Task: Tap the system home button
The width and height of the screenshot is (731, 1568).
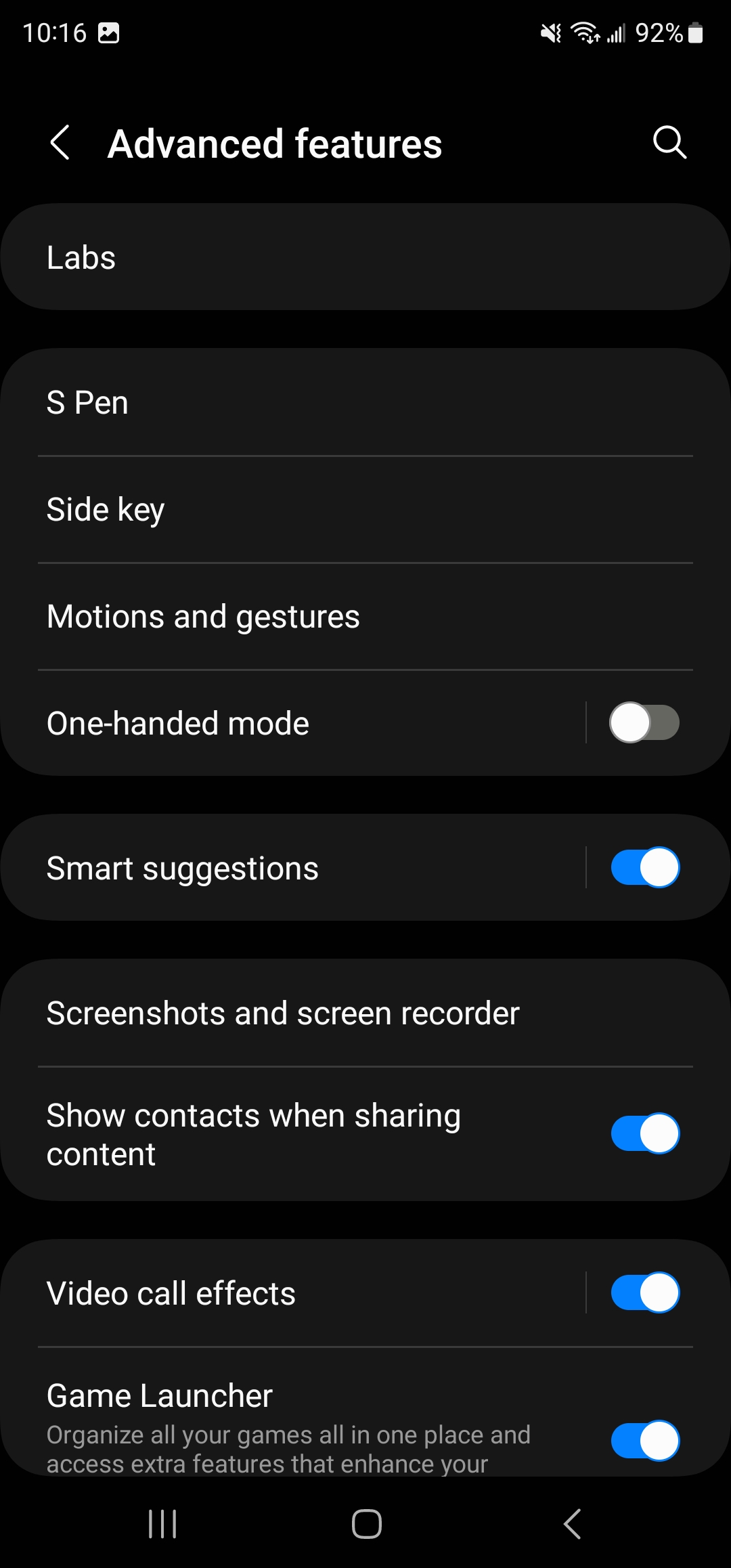Action: tap(366, 1524)
